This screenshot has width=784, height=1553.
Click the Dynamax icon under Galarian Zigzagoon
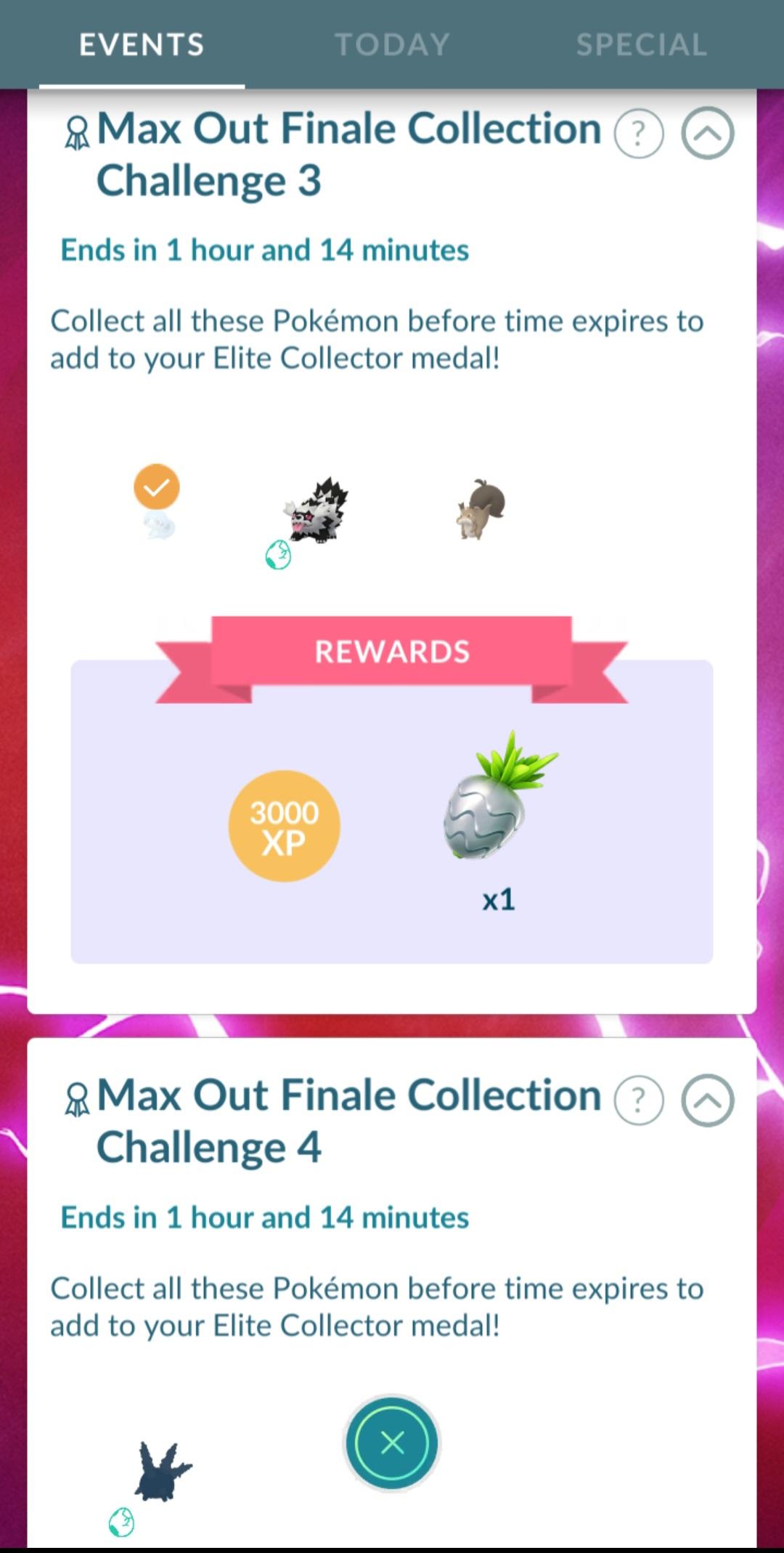pyautogui.click(x=279, y=554)
